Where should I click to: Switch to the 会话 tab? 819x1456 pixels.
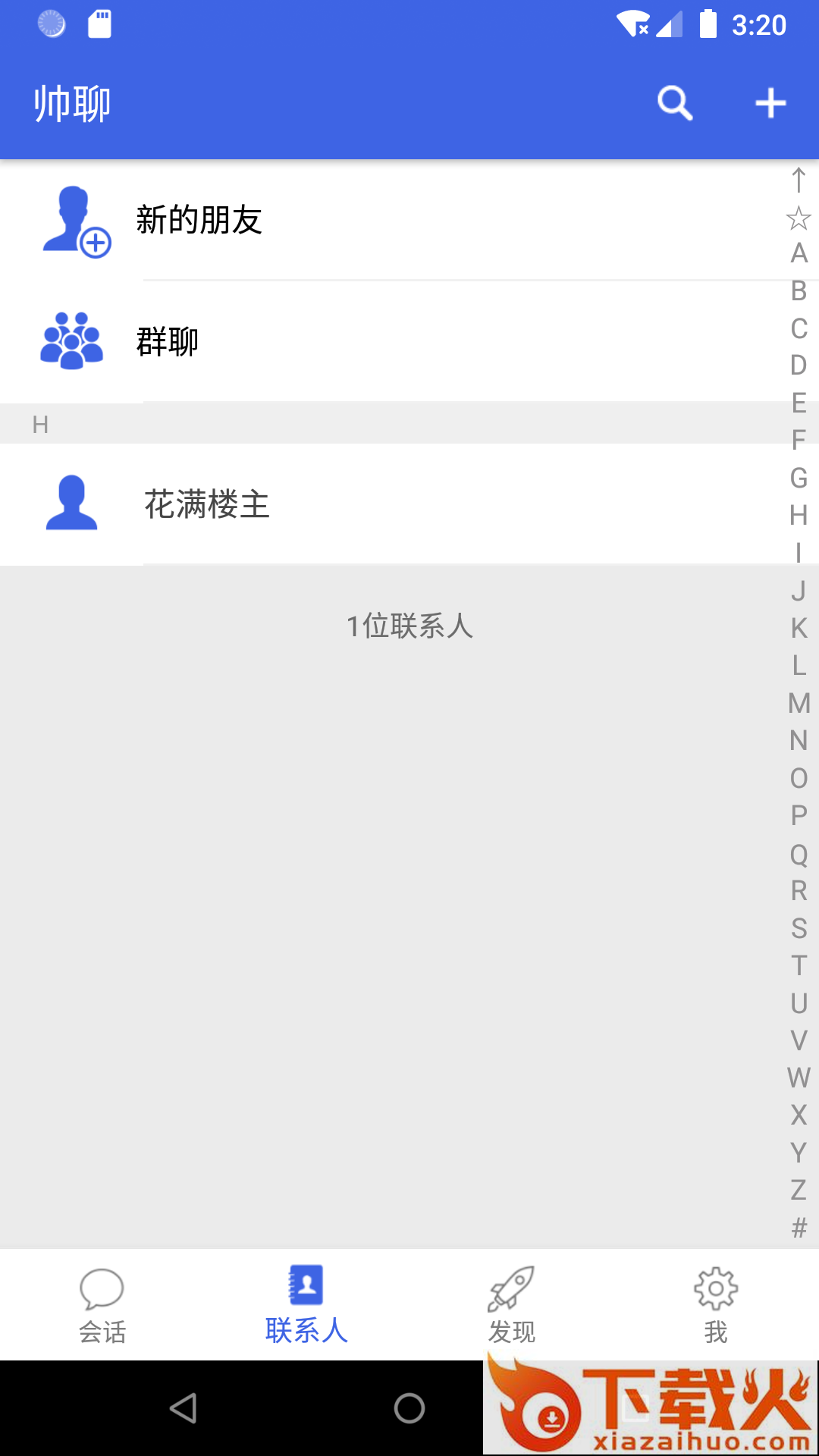tap(102, 1305)
